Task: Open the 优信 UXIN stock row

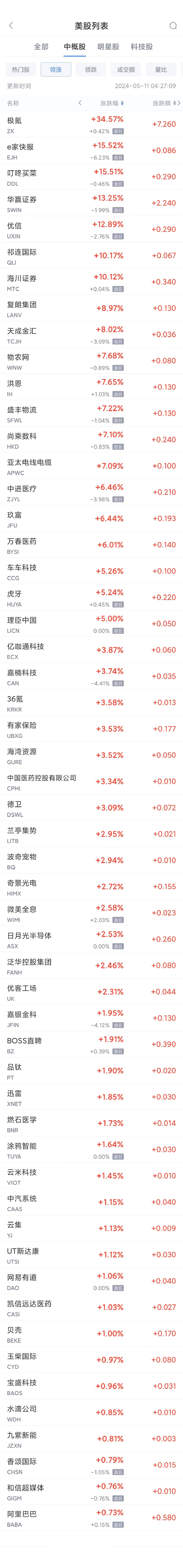Action: (91, 230)
